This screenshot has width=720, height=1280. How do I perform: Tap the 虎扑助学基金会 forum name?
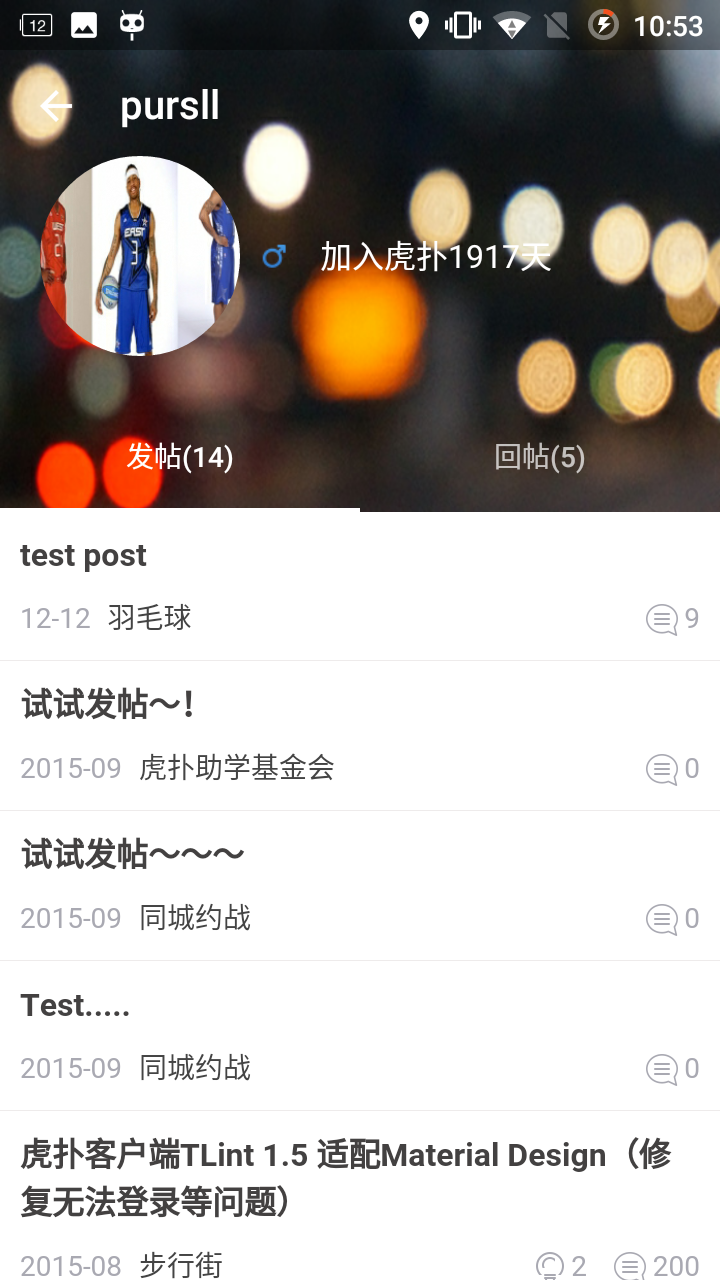238,768
